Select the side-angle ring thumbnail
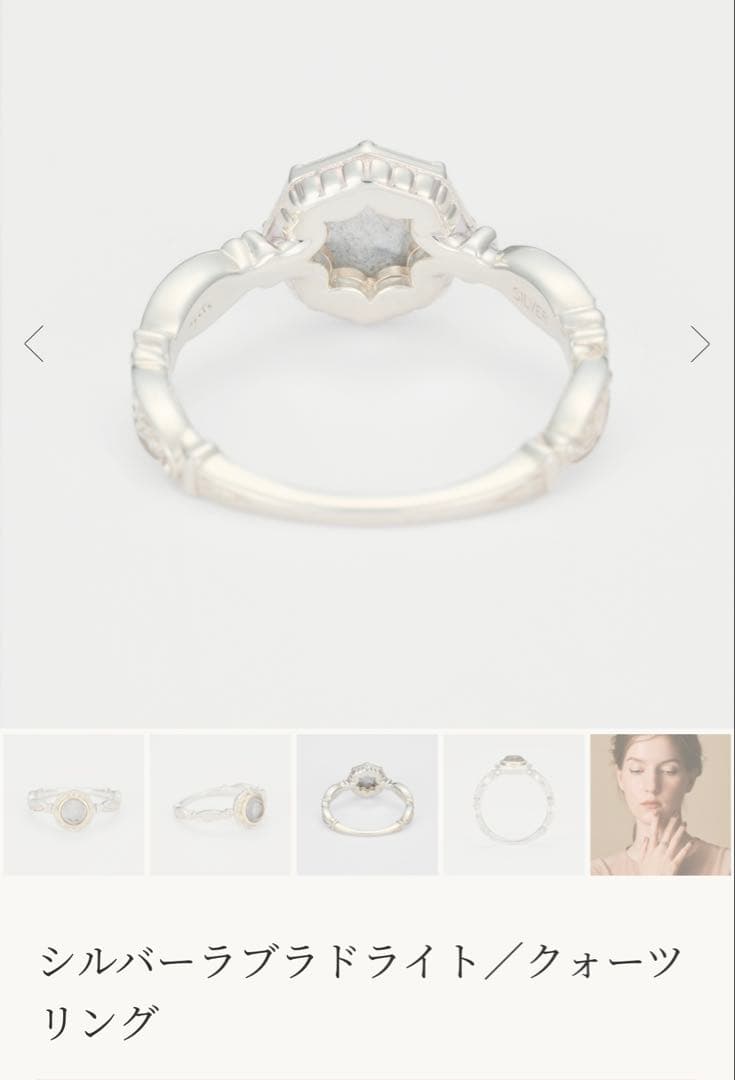This screenshot has height=1080, width=735. coord(220,805)
